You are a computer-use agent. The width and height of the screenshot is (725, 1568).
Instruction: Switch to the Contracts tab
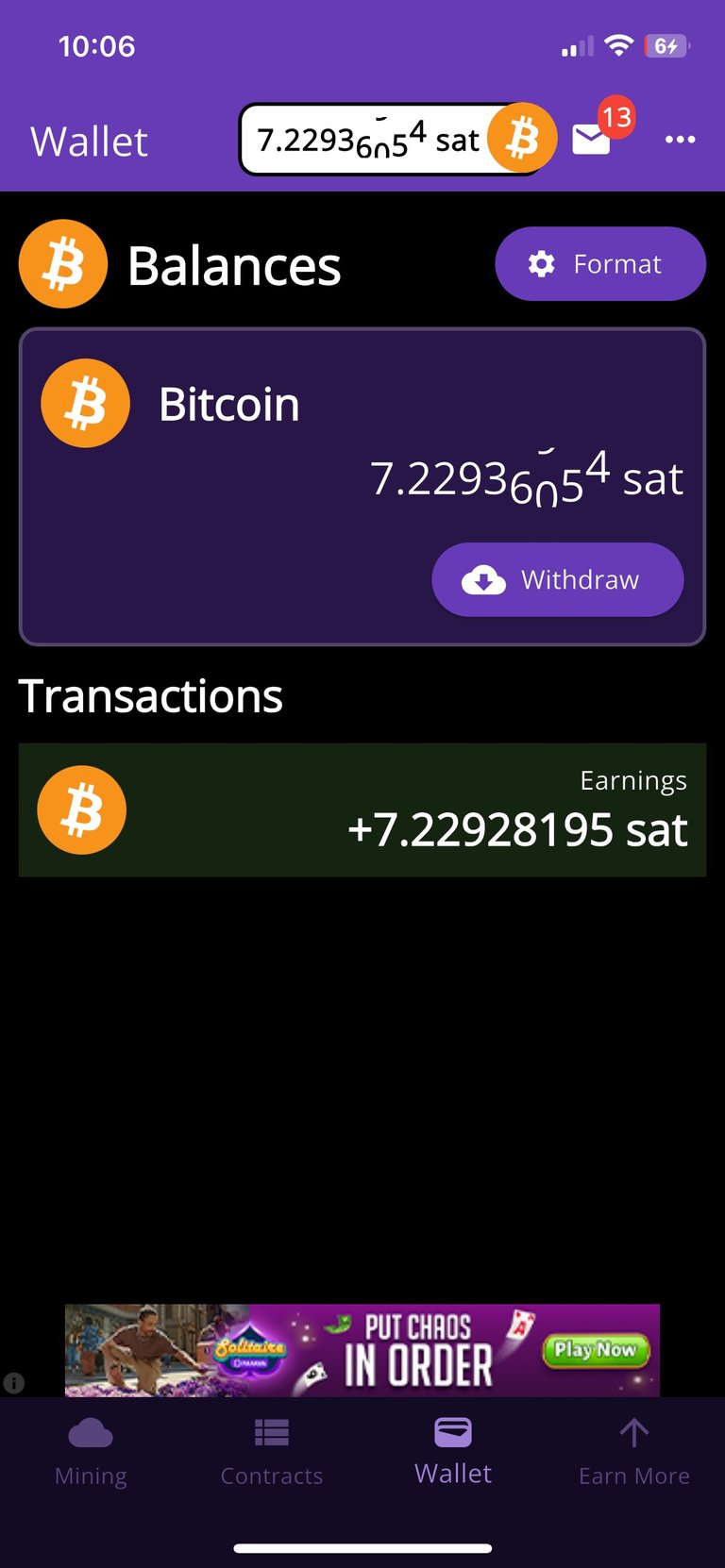tap(272, 1451)
